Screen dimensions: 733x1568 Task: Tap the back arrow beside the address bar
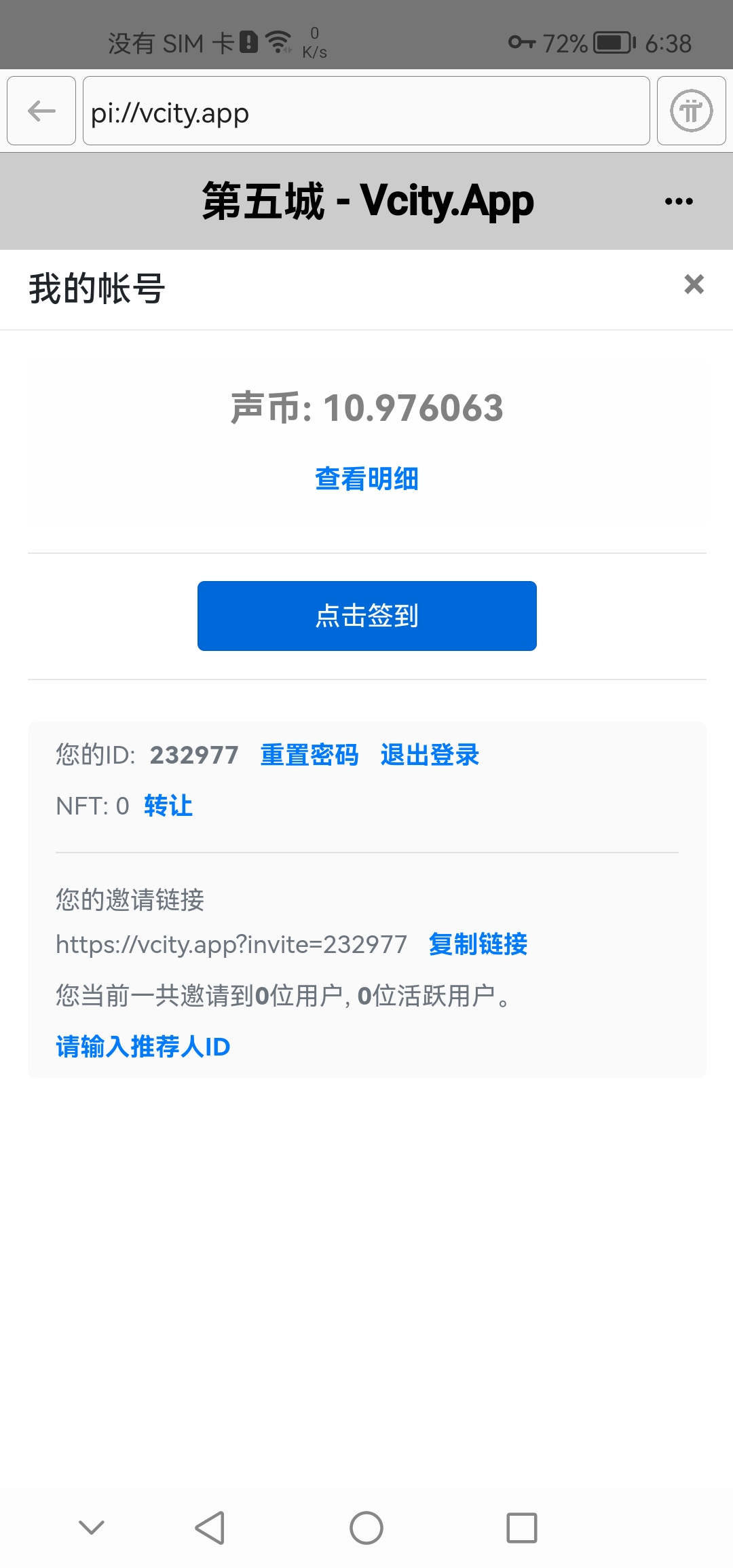[x=41, y=110]
